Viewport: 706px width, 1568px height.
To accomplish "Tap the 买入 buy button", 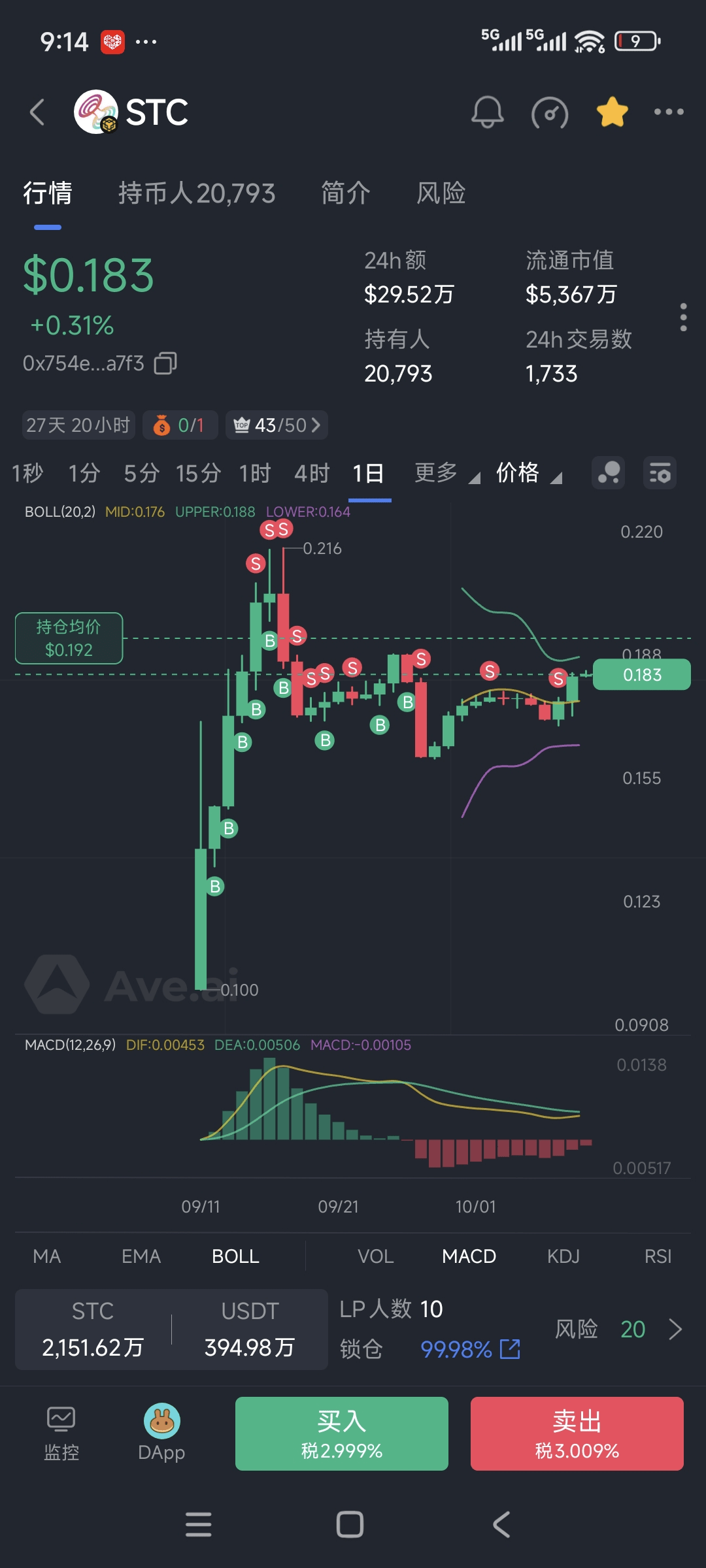I will [x=342, y=1434].
